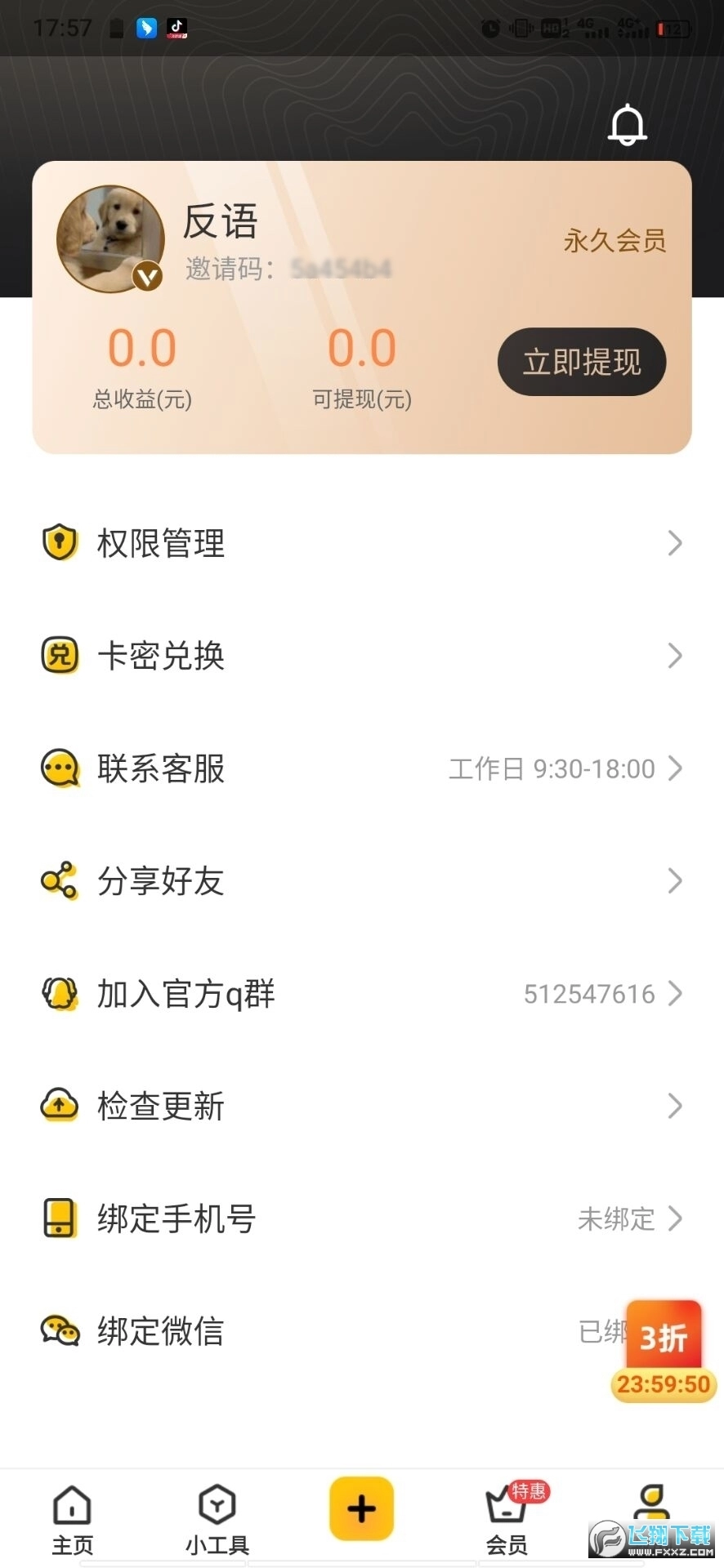Open the notification bell
Image resolution: width=724 pixels, height=1568 pixels.
click(628, 125)
